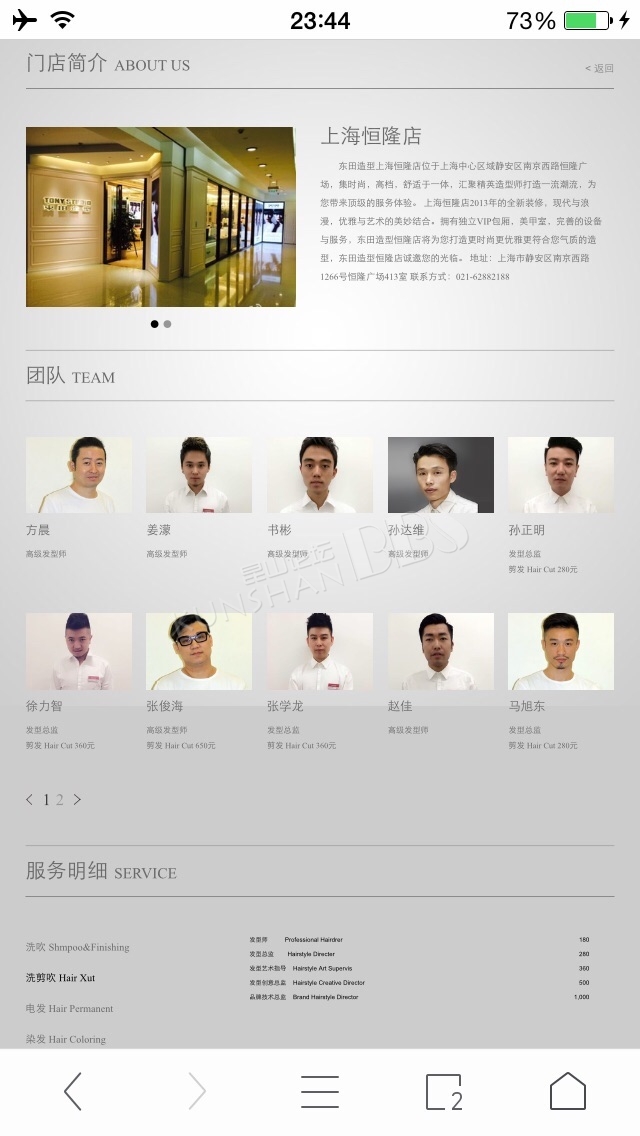The width and height of the screenshot is (640, 1136).
Task: Tap the next team page arrow
Action: coord(78,800)
